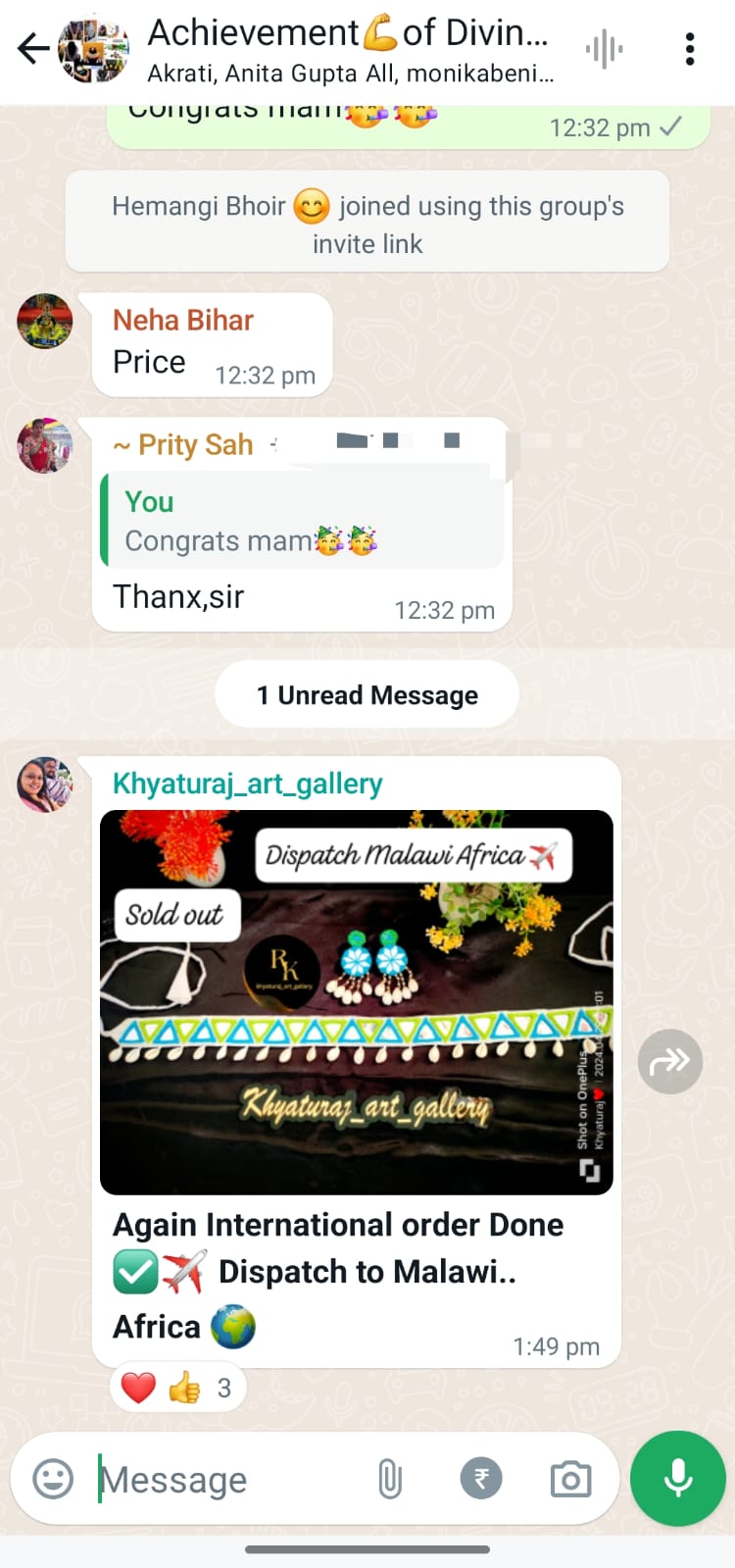Go back from the group chat

[32, 48]
